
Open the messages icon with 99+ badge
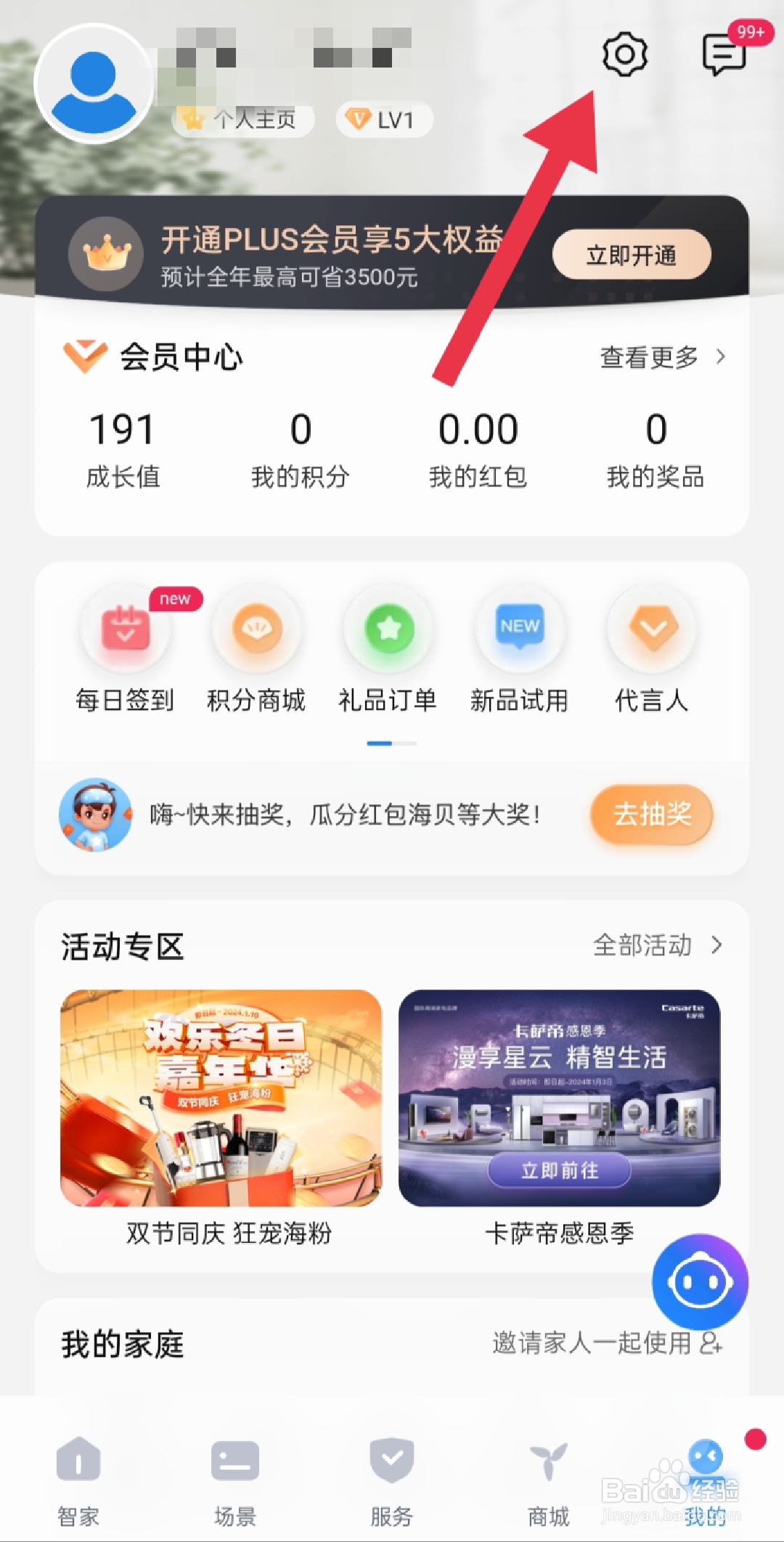click(x=724, y=54)
